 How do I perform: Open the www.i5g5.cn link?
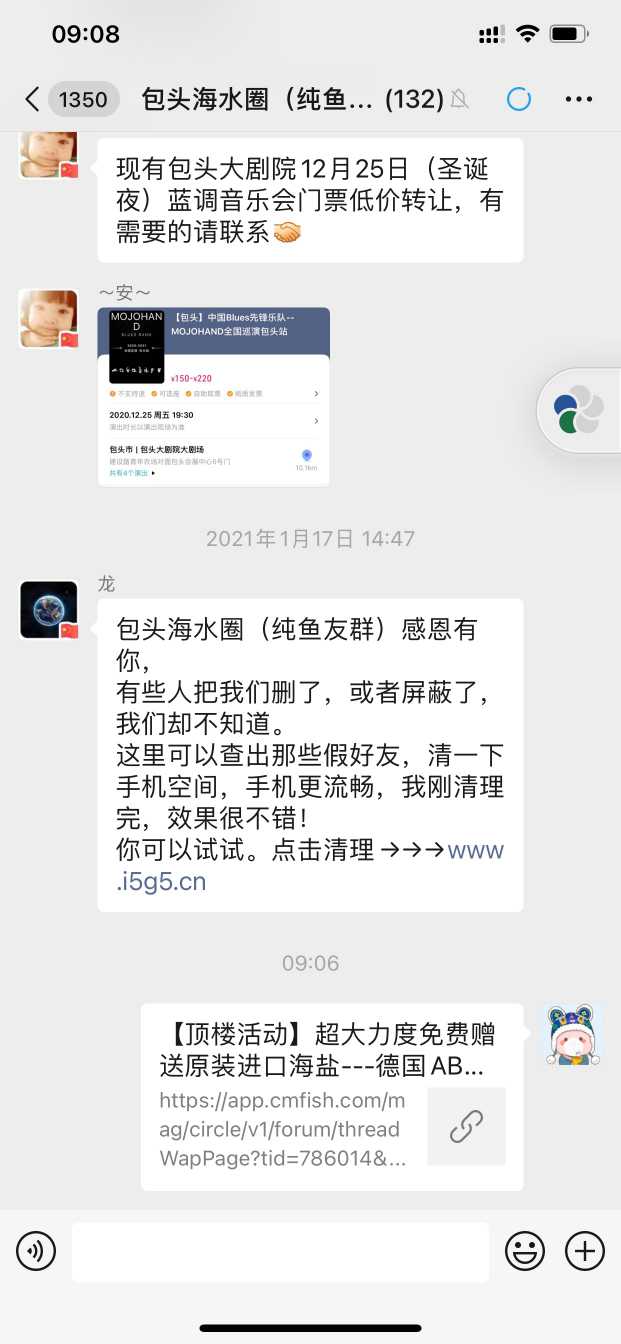point(310,866)
